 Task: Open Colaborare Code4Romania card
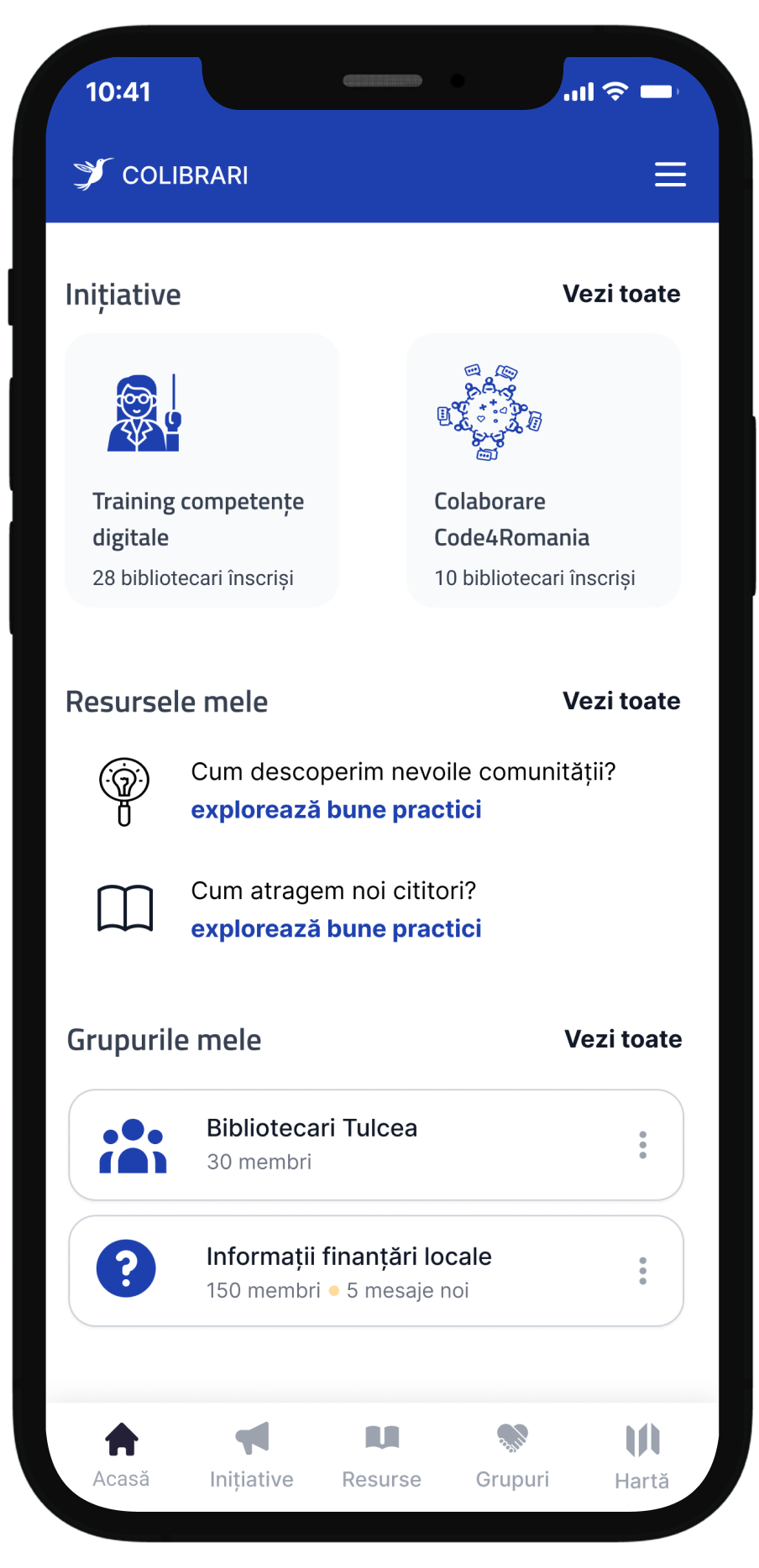(x=543, y=470)
